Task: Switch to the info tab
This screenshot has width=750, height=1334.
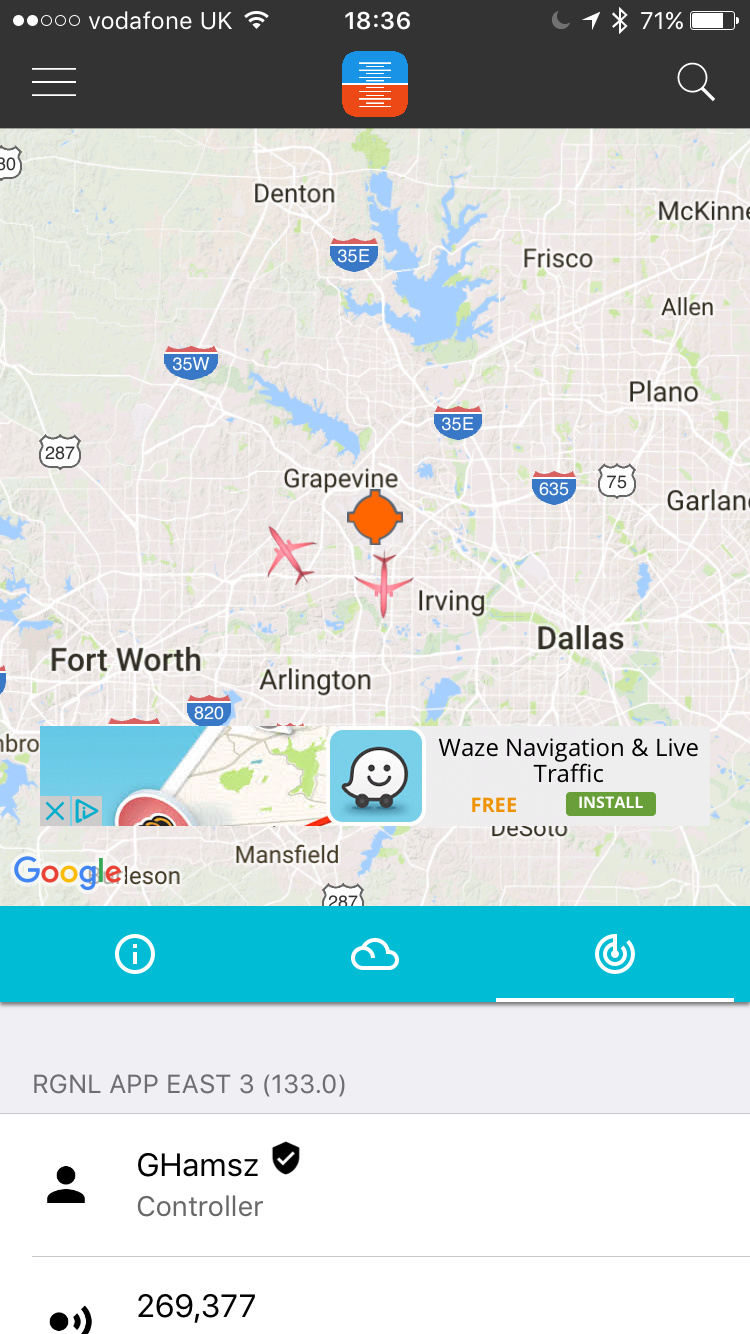Action: point(135,956)
